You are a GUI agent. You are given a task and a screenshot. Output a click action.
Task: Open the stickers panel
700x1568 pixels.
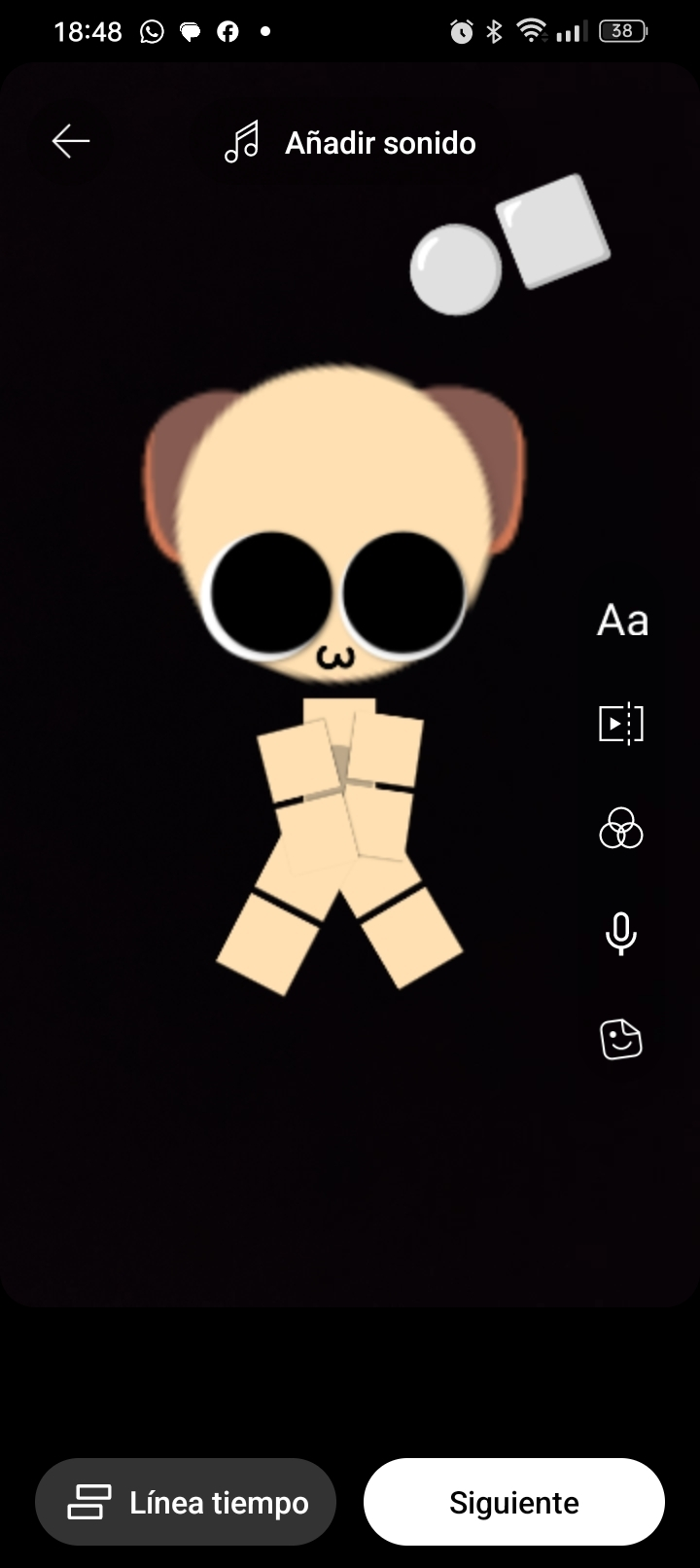click(x=621, y=1039)
